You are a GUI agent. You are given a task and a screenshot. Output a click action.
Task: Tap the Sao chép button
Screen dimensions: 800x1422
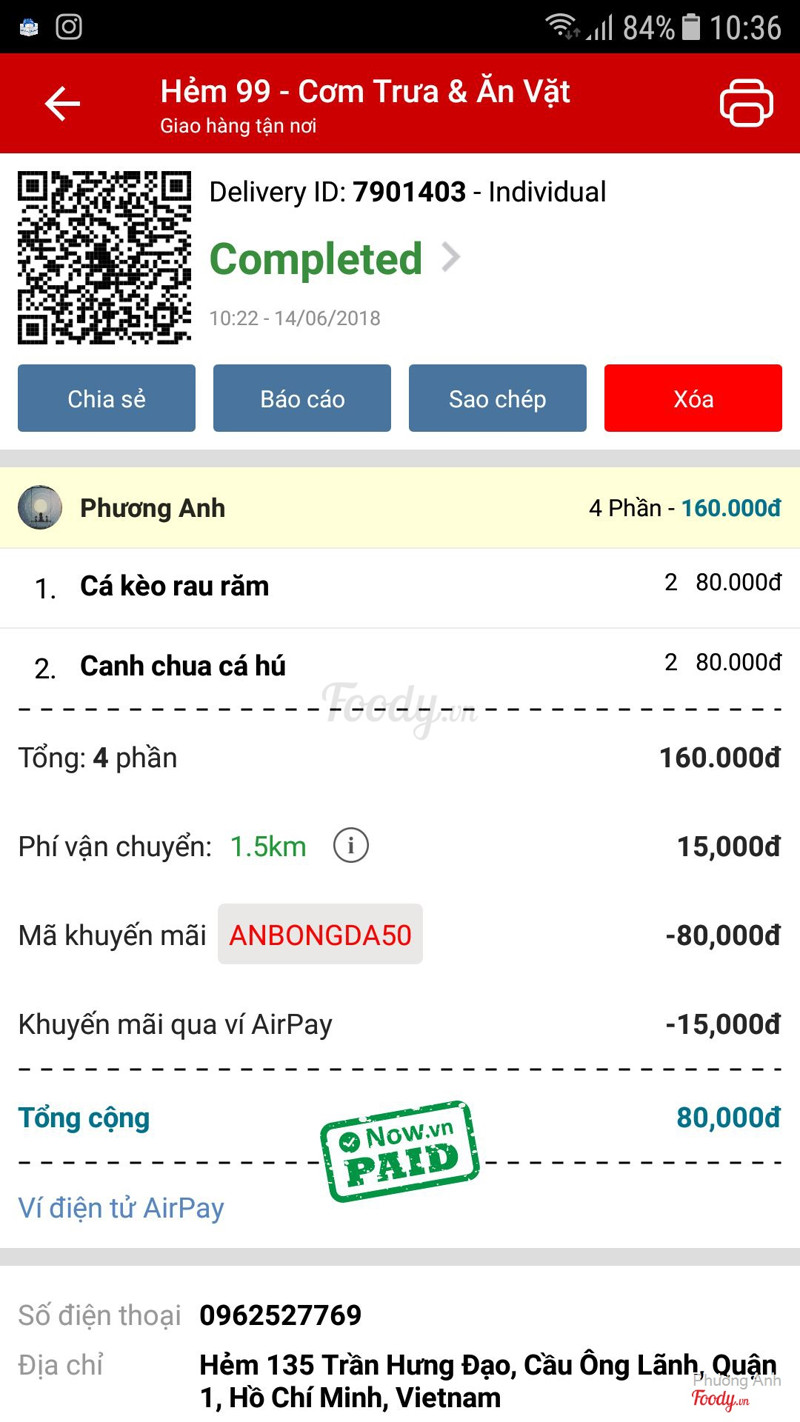(x=497, y=399)
